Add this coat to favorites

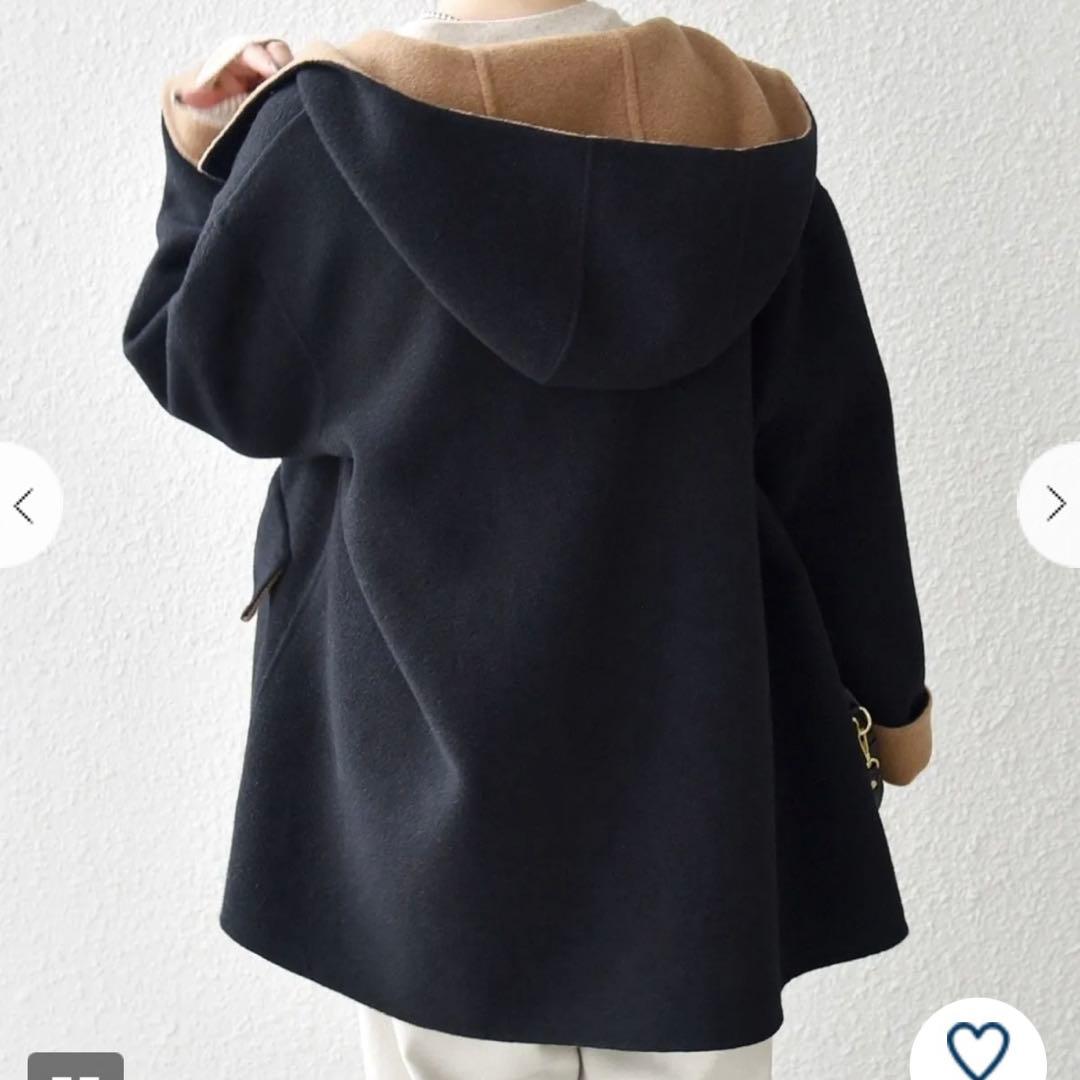pos(977,1044)
